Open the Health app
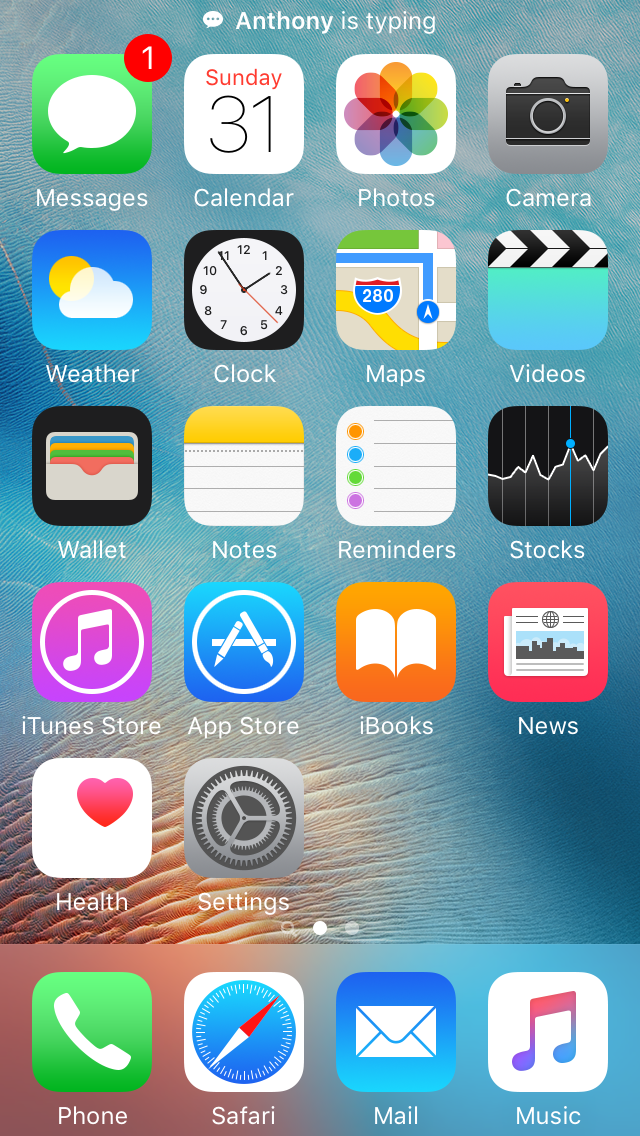Screen dimensions: 640x1136 point(92,818)
